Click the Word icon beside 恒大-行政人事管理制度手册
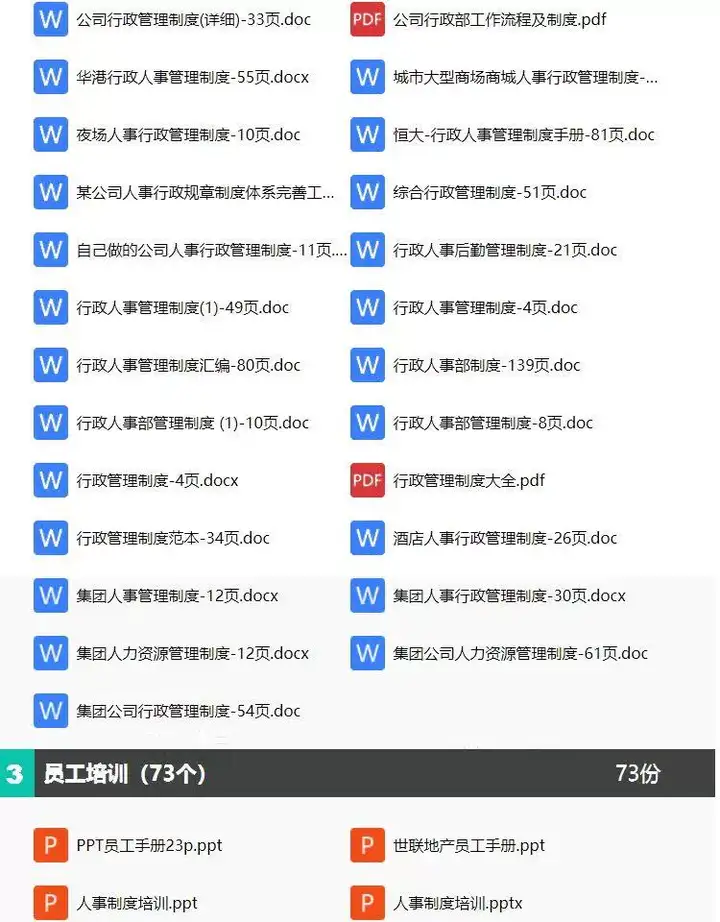The image size is (720, 922). pos(367,134)
